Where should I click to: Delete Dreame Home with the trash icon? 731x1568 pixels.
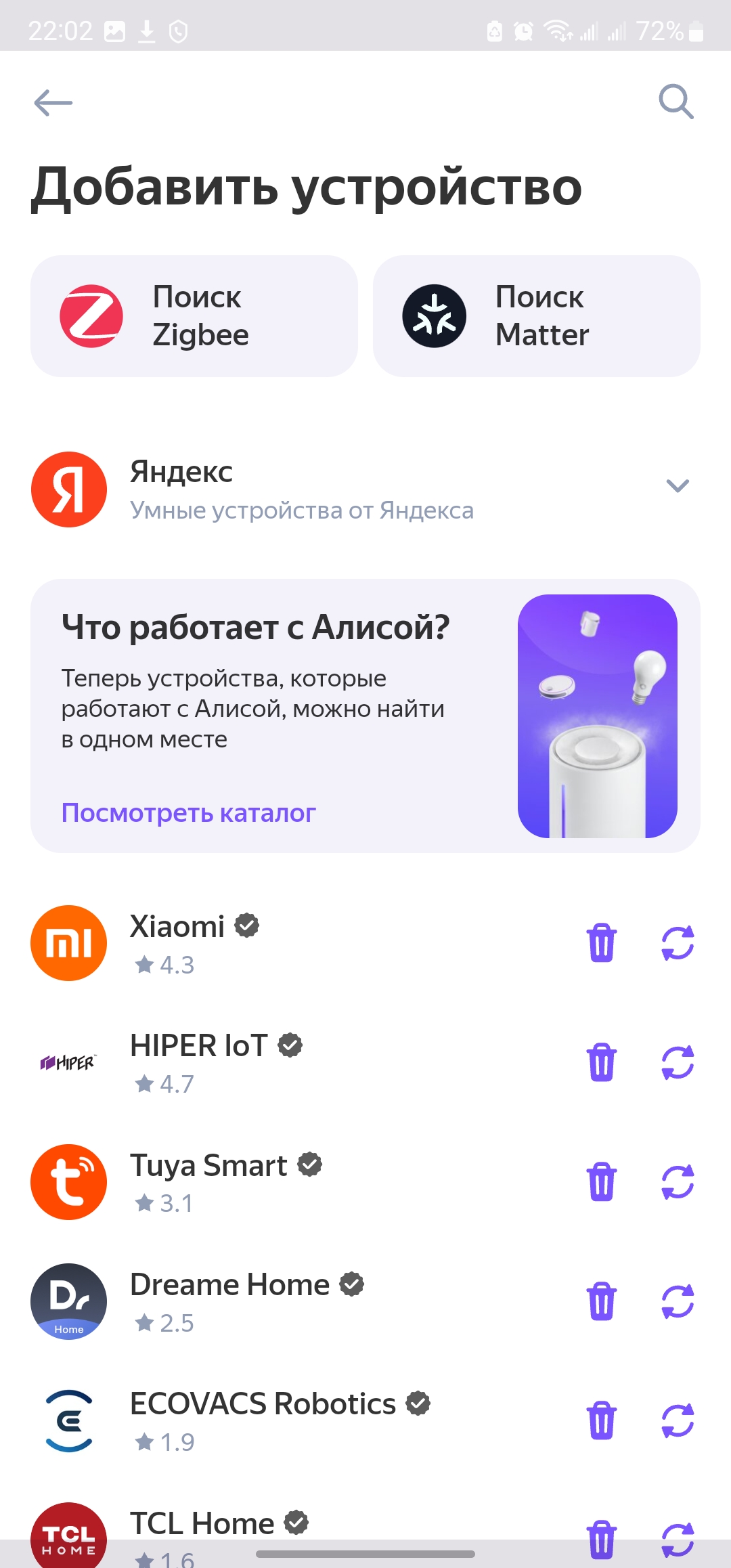[x=601, y=1301]
